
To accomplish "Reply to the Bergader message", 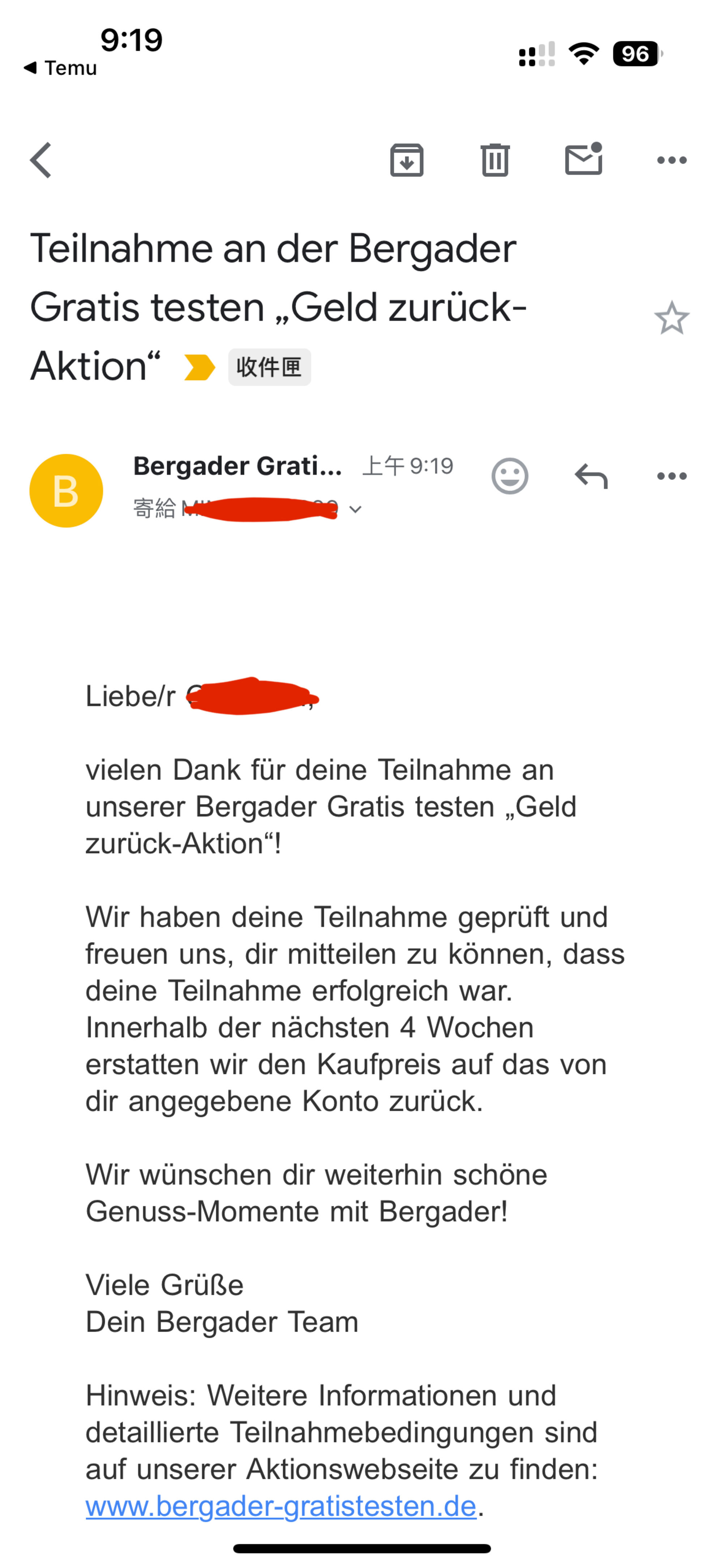I will pos(591,476).
